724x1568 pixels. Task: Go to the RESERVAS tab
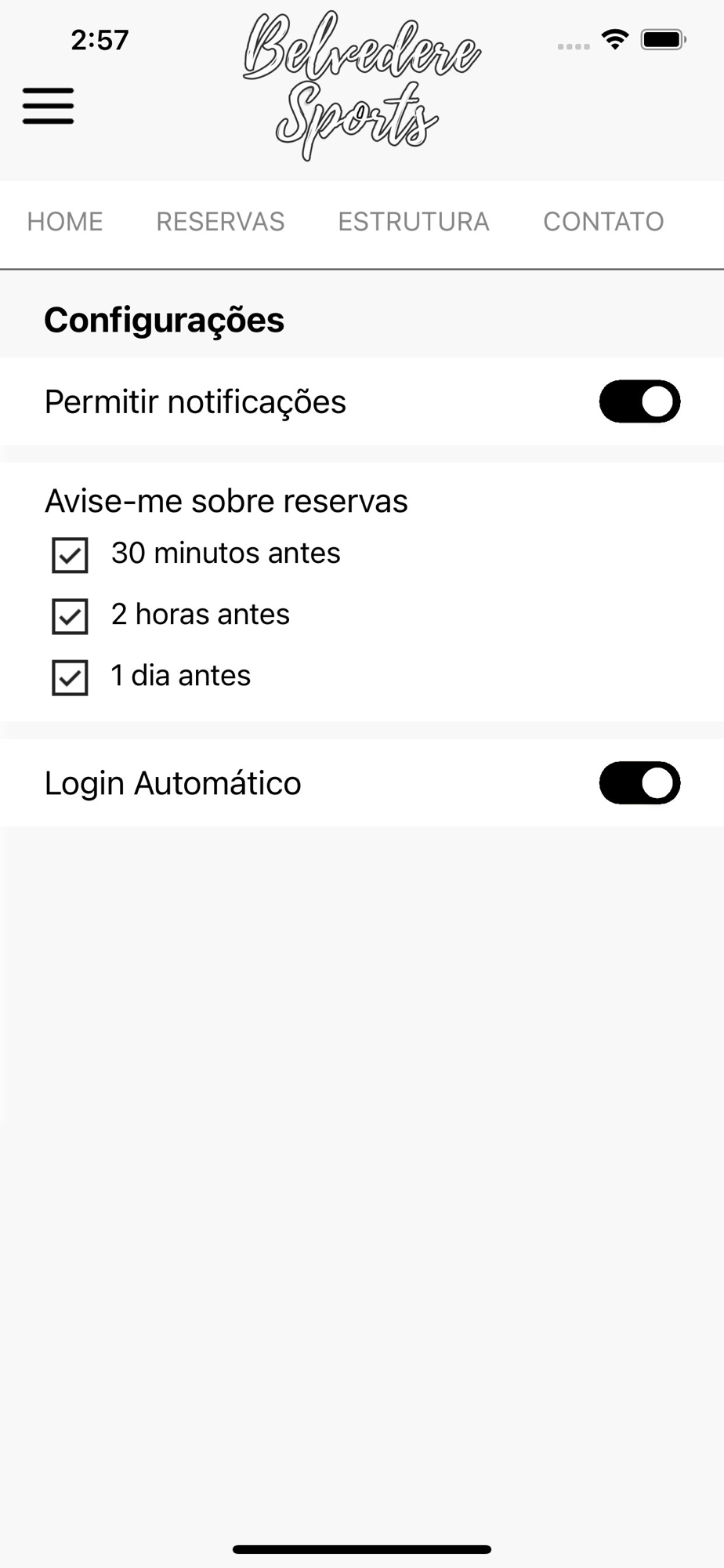pyautogui.click(x=220, y=222)
